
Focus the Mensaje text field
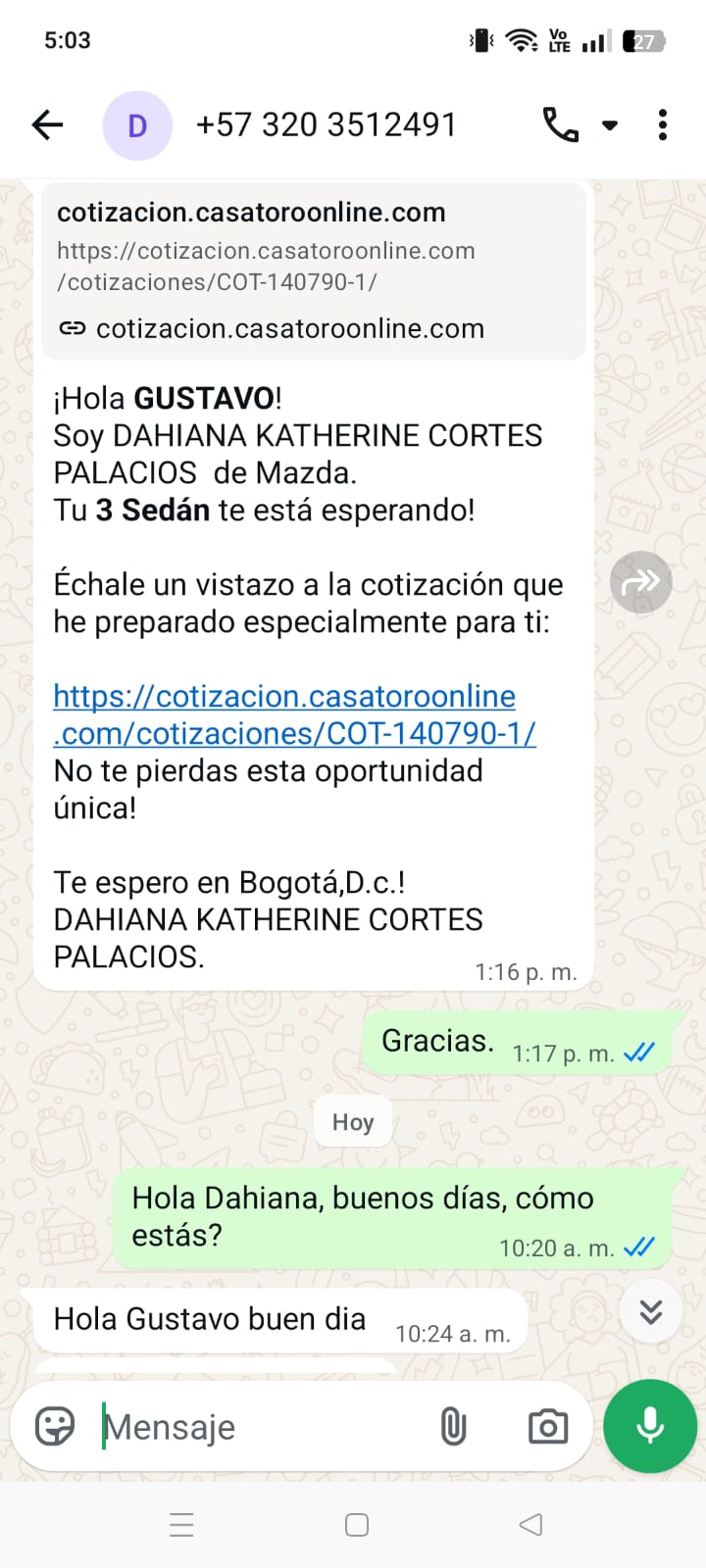(265, 1427)
